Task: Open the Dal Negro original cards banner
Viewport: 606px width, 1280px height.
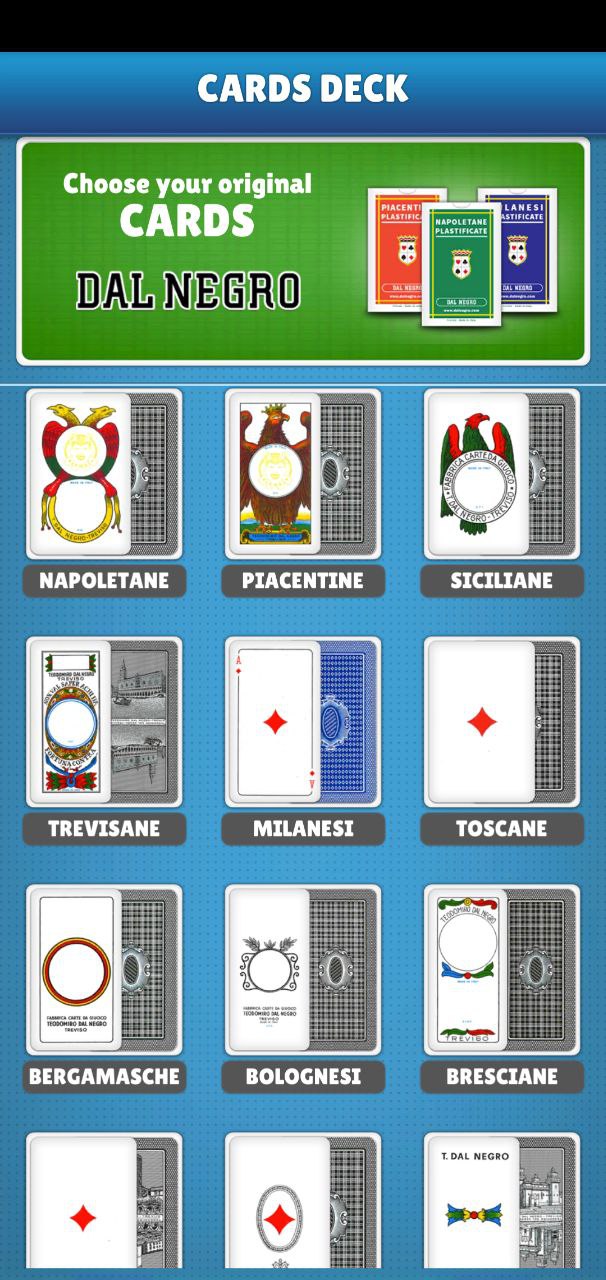Action: point(303,251)
